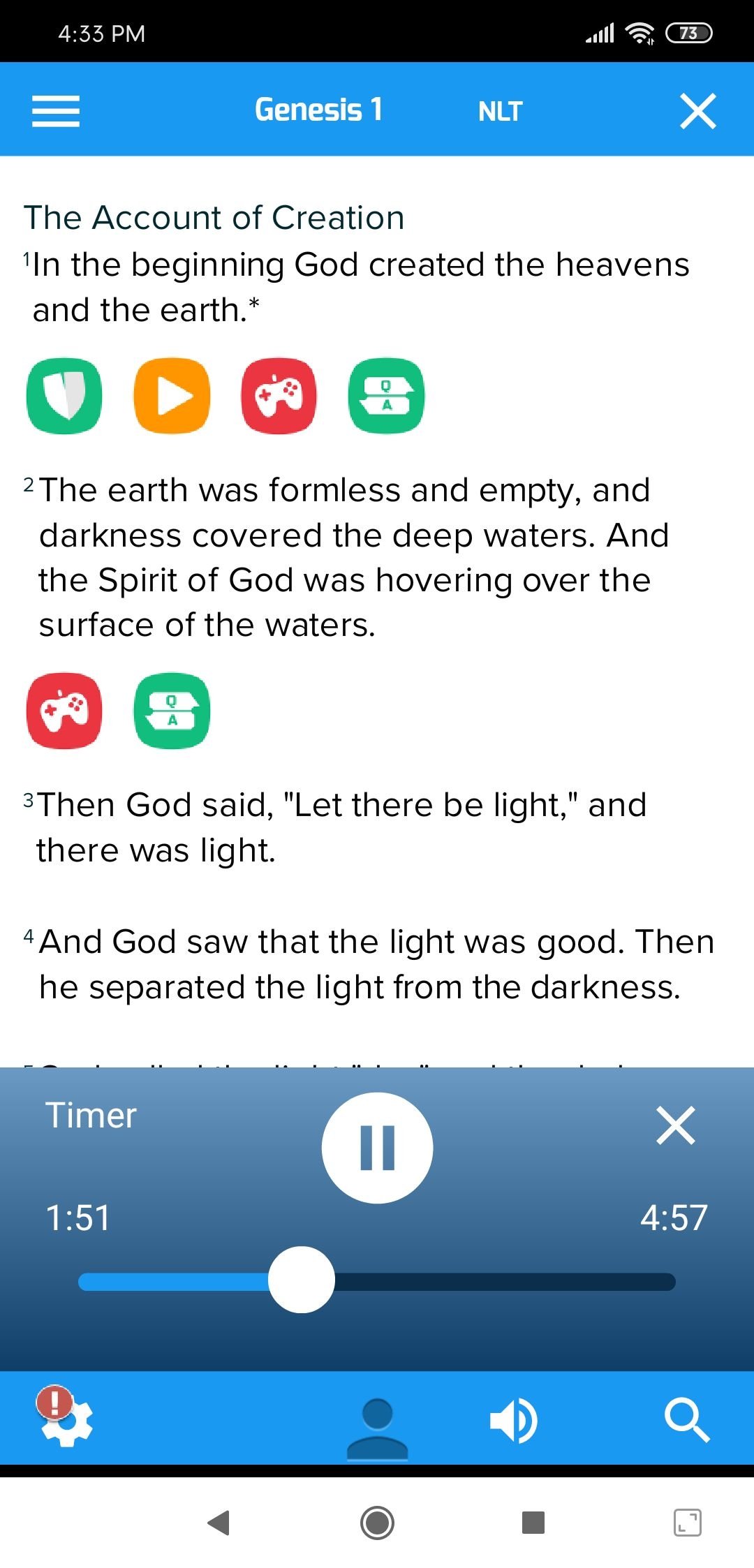The height and width of the screenshot is (1568, 754).
Task: Open the Genesis 1 chapter selector
Action: tap(318, 110)
